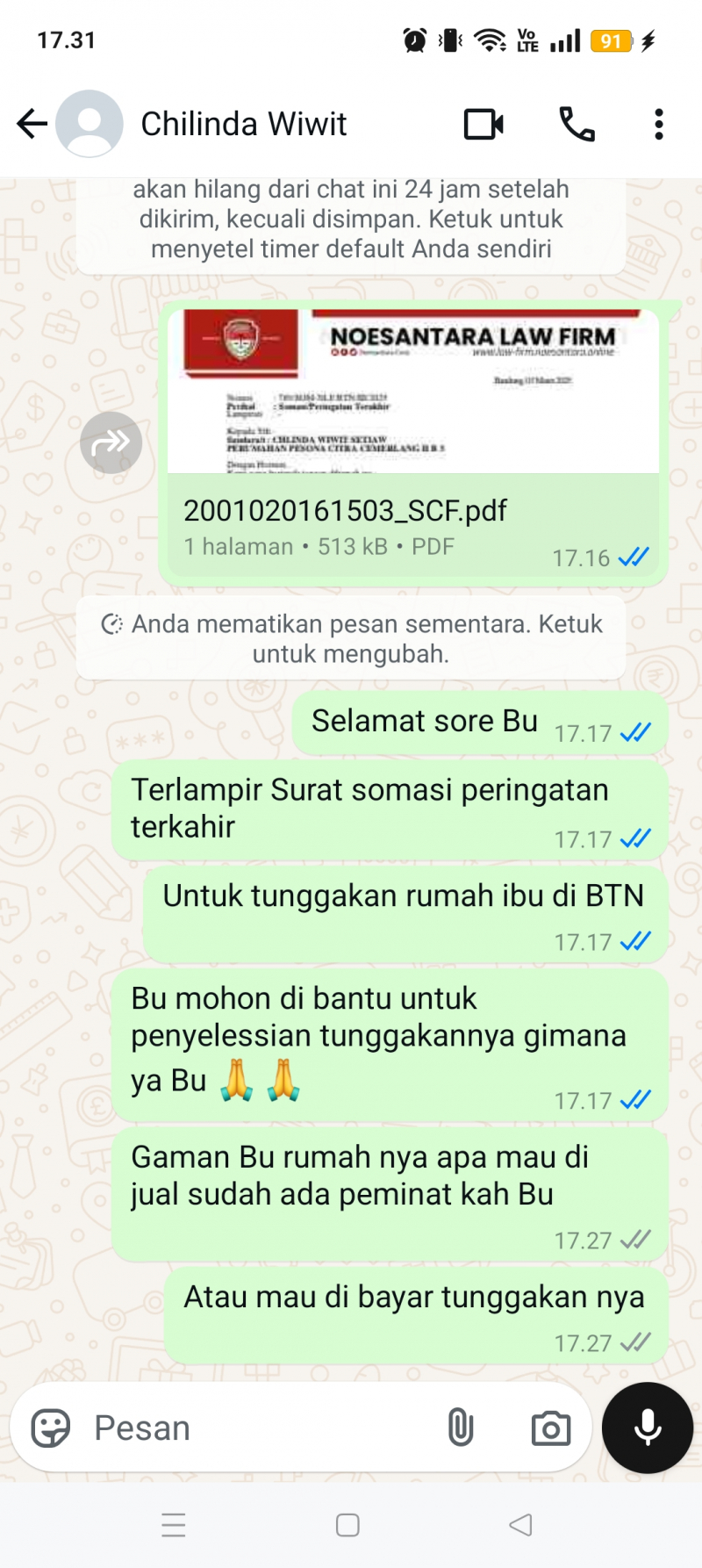
Task: Open the chat overflow menu
Action: tap(658, 124)
